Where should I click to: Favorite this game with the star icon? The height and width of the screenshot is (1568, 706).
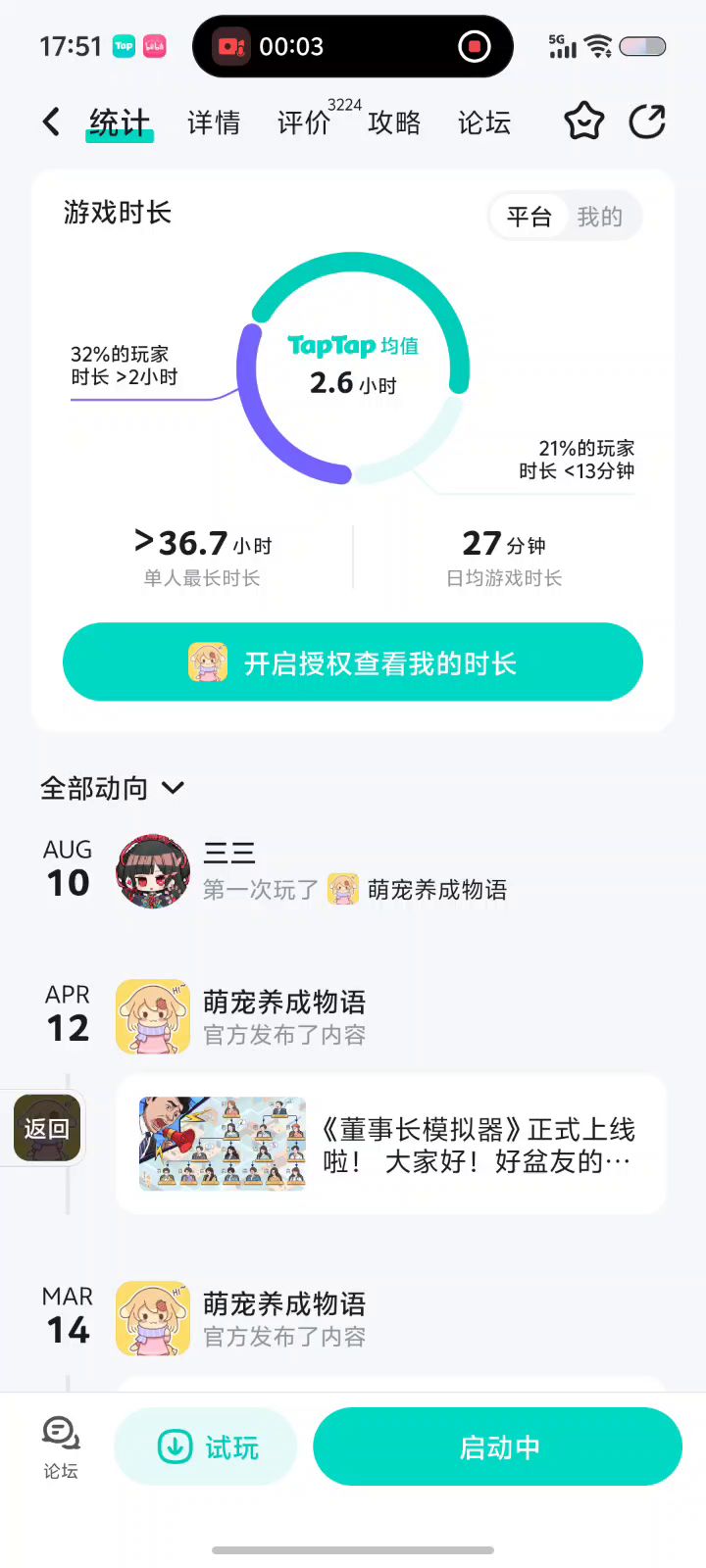click(583, 122)
